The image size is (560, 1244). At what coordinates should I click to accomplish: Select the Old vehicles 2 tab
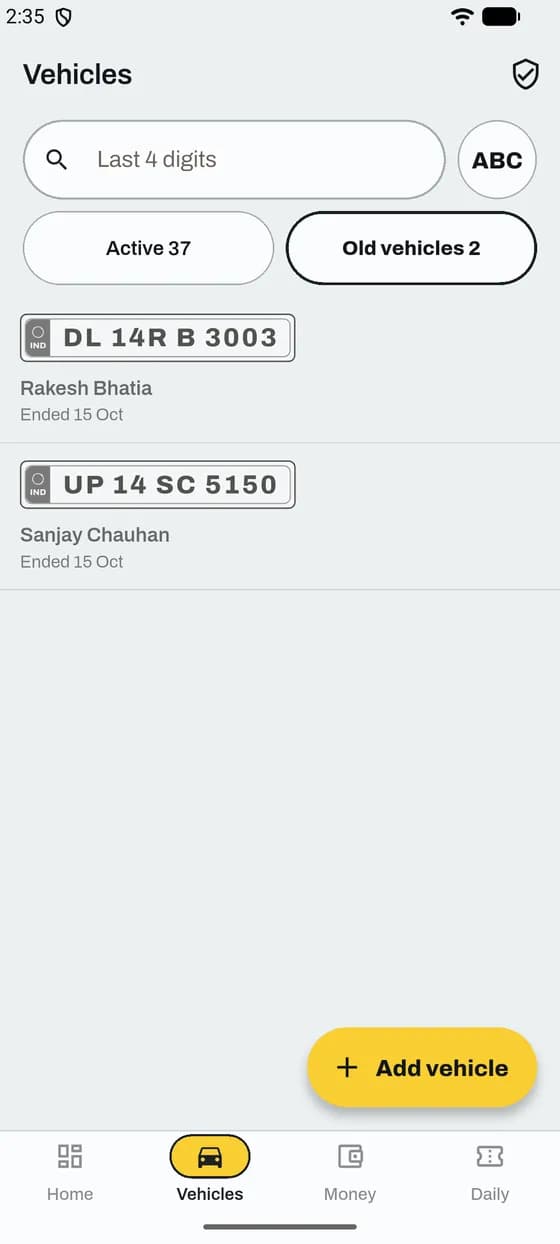[x=411, y=248]
